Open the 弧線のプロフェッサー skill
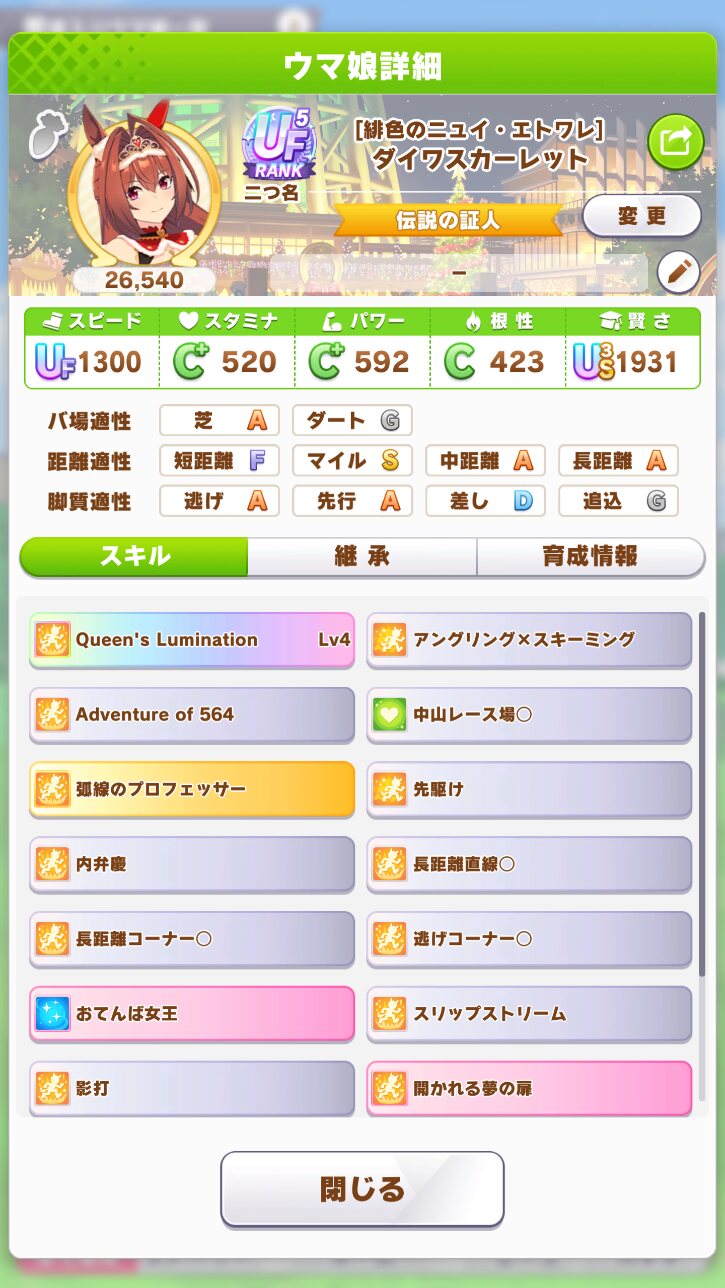Image resolution: width=725 pixels, height=1288 pixels. pyautogui.click(x=192, y=789)
